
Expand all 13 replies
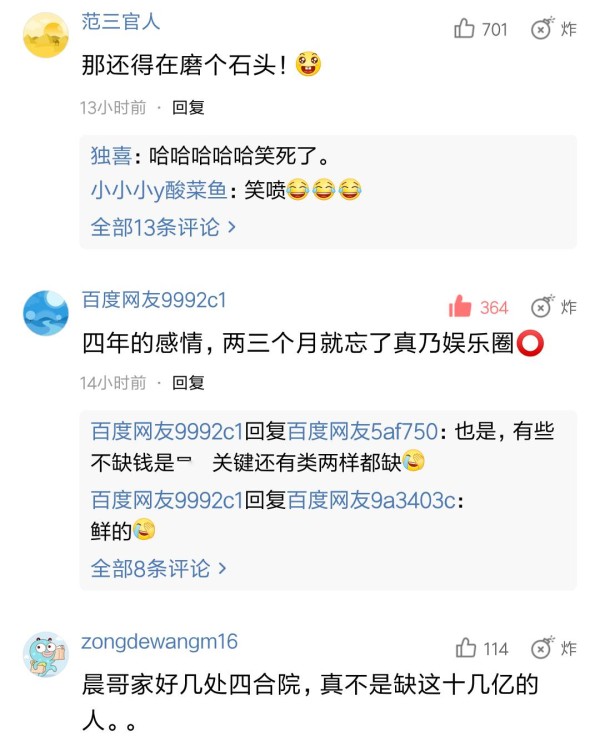pos(163,227)
